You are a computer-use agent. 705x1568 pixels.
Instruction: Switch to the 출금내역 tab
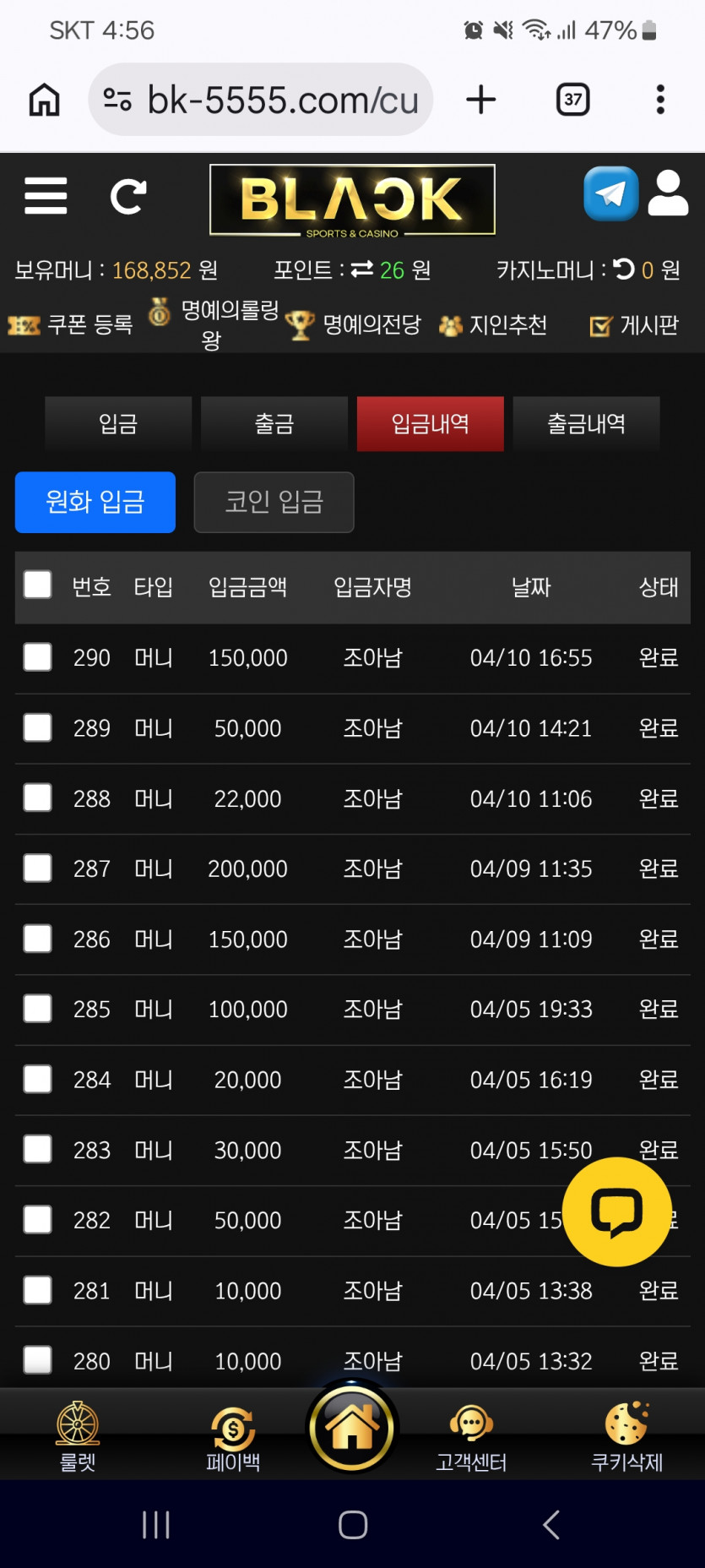pos(586,423)
